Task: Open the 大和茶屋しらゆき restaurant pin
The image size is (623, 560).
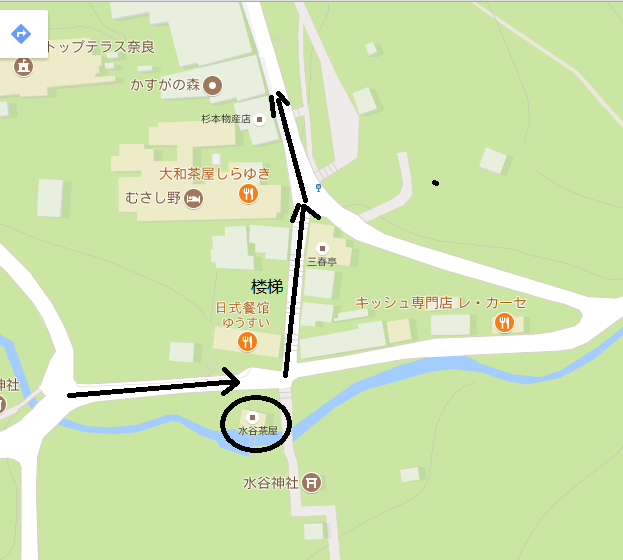Action: click(248, 196)
